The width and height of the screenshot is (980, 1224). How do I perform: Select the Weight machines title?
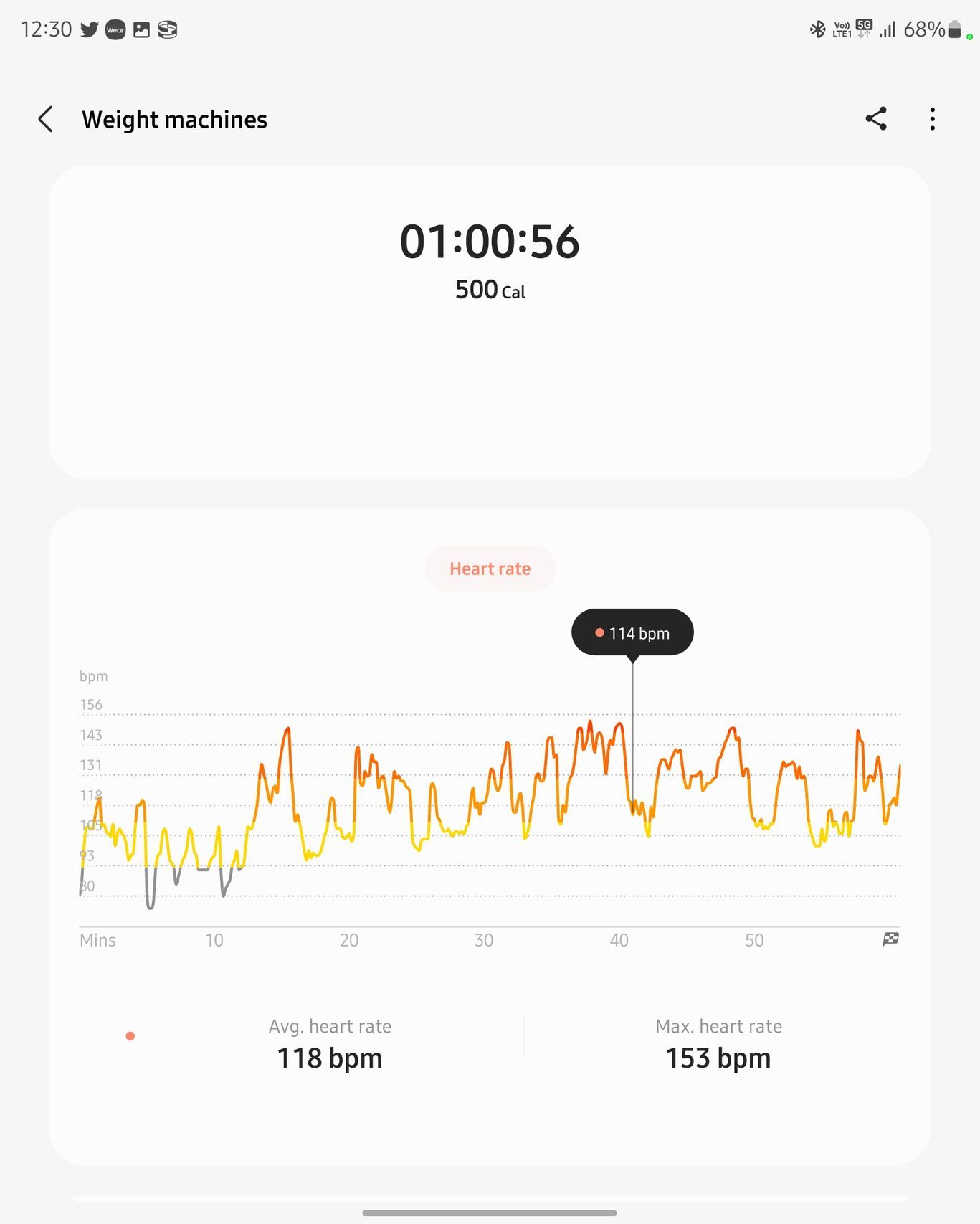tap(174, 119)
